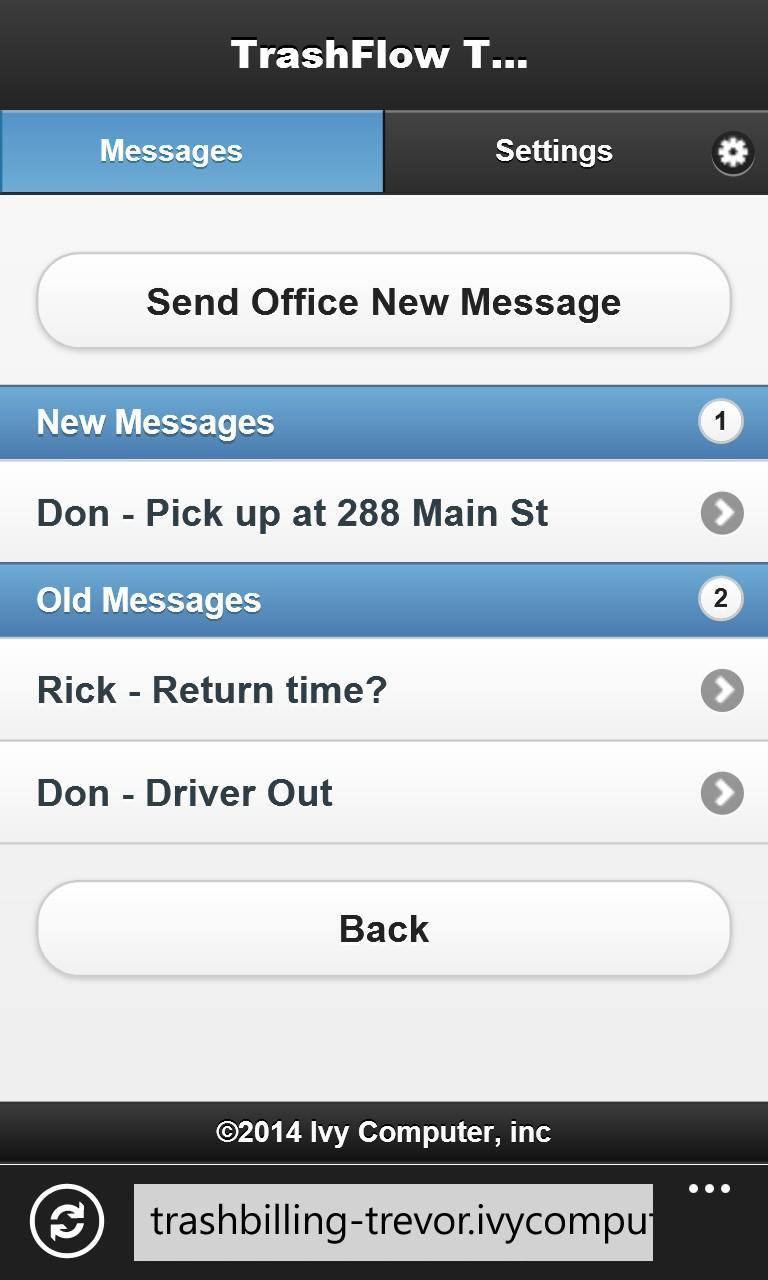Open Don's message about 288 Main St
768x1280 pixels.
click(384, 512)
